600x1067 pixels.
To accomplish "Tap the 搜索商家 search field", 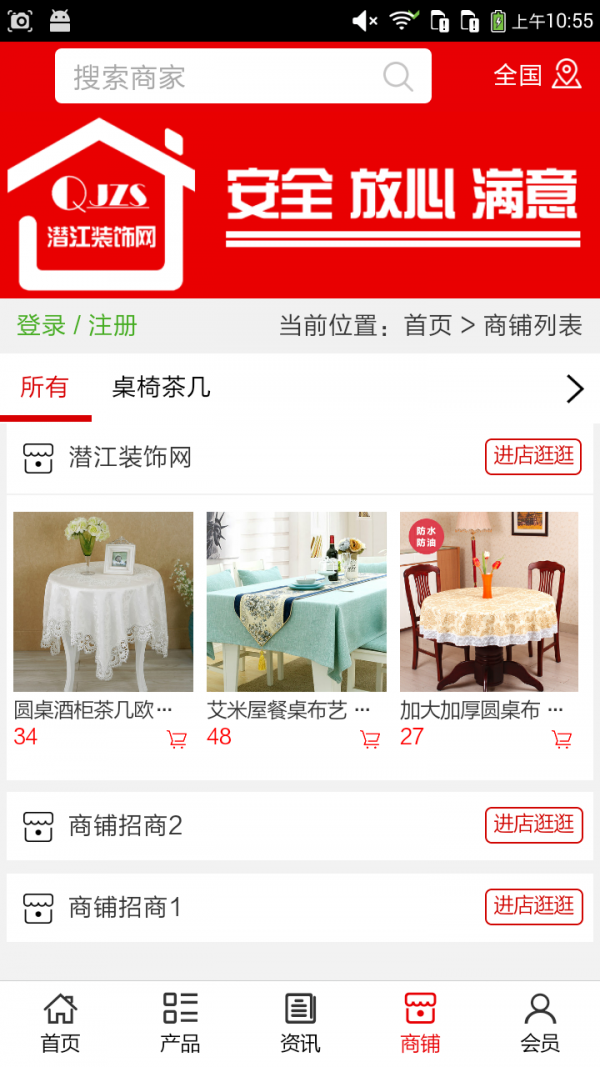I will point(225,77).
